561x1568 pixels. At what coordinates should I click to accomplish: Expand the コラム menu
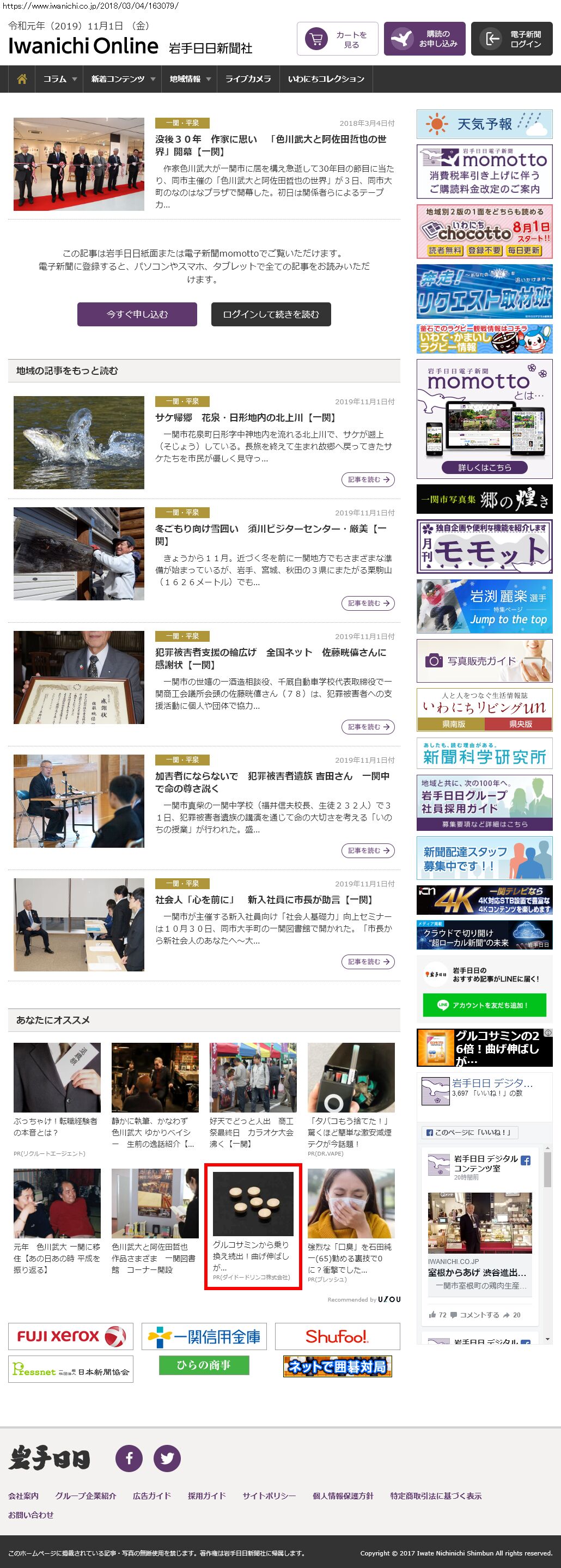(59, 79)
